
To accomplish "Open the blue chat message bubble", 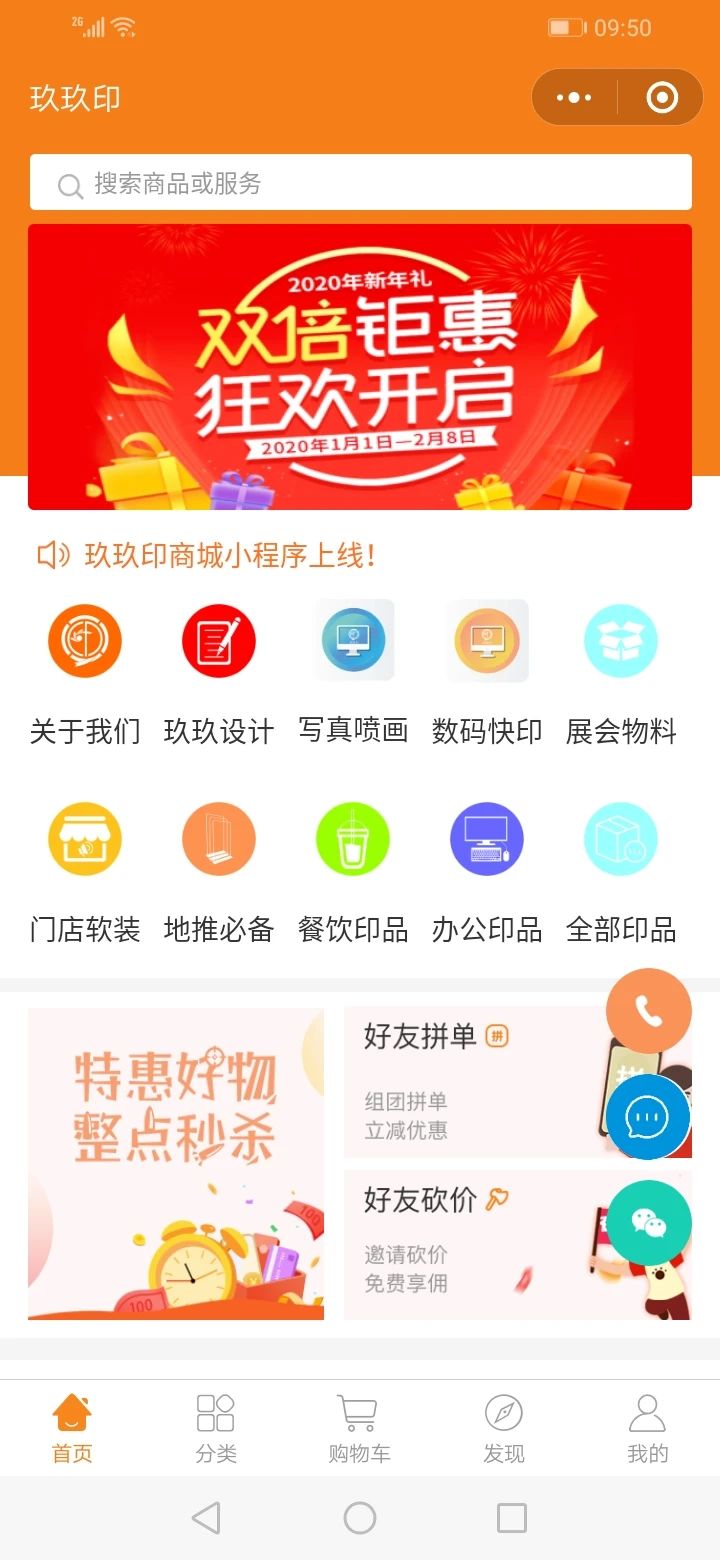I will [648, 1118].
